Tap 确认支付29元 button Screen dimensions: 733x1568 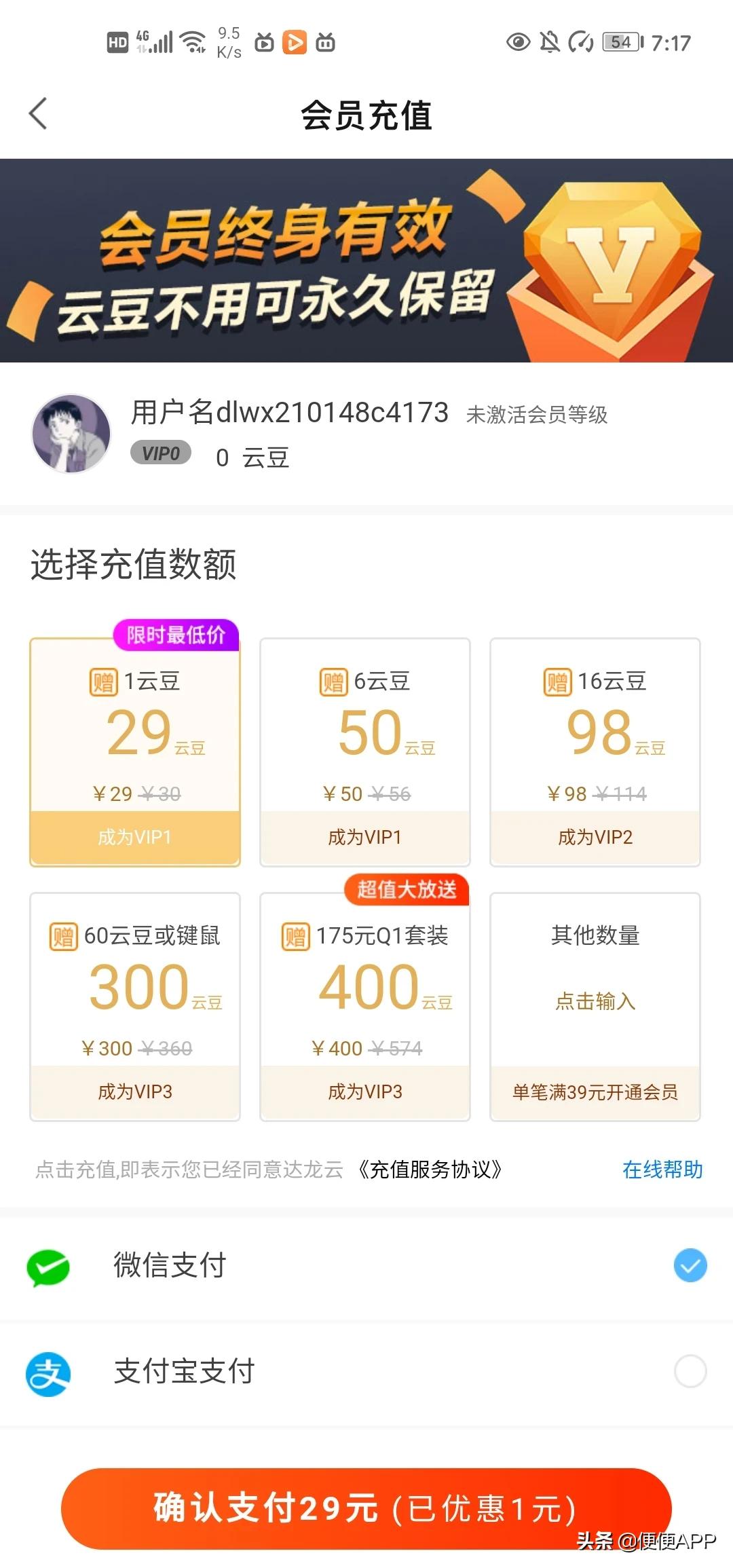[366, 1508]
